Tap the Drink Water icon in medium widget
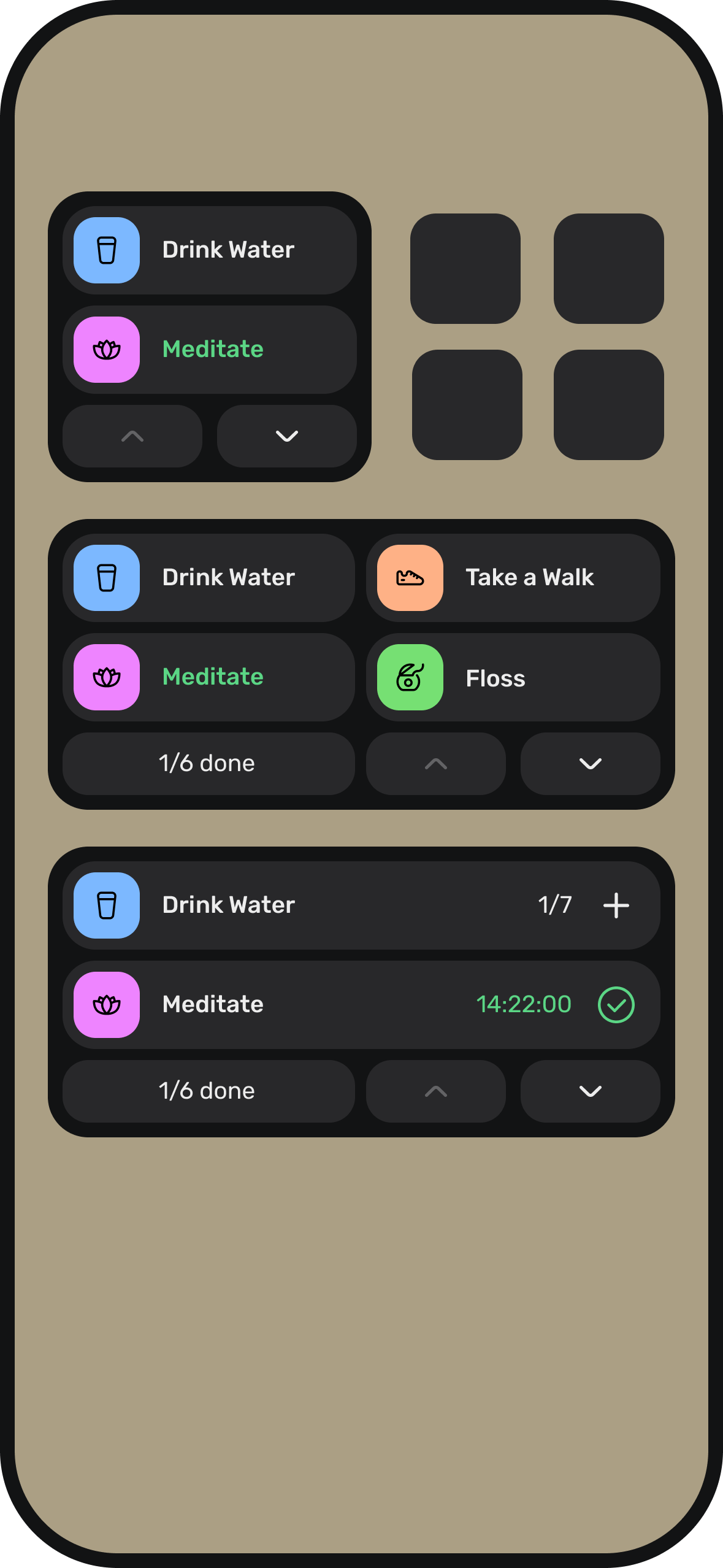The width and height of the screenshot is (723, 1568). [105, 577]
